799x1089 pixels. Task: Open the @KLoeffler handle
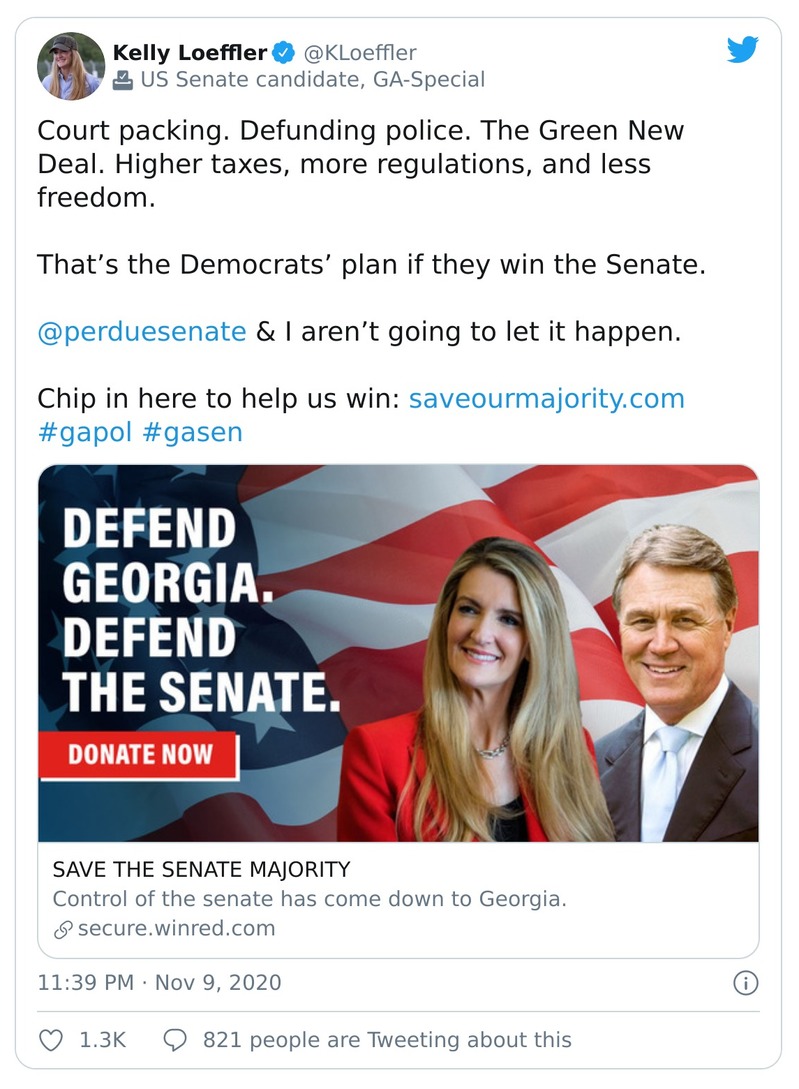coord(360,52)
